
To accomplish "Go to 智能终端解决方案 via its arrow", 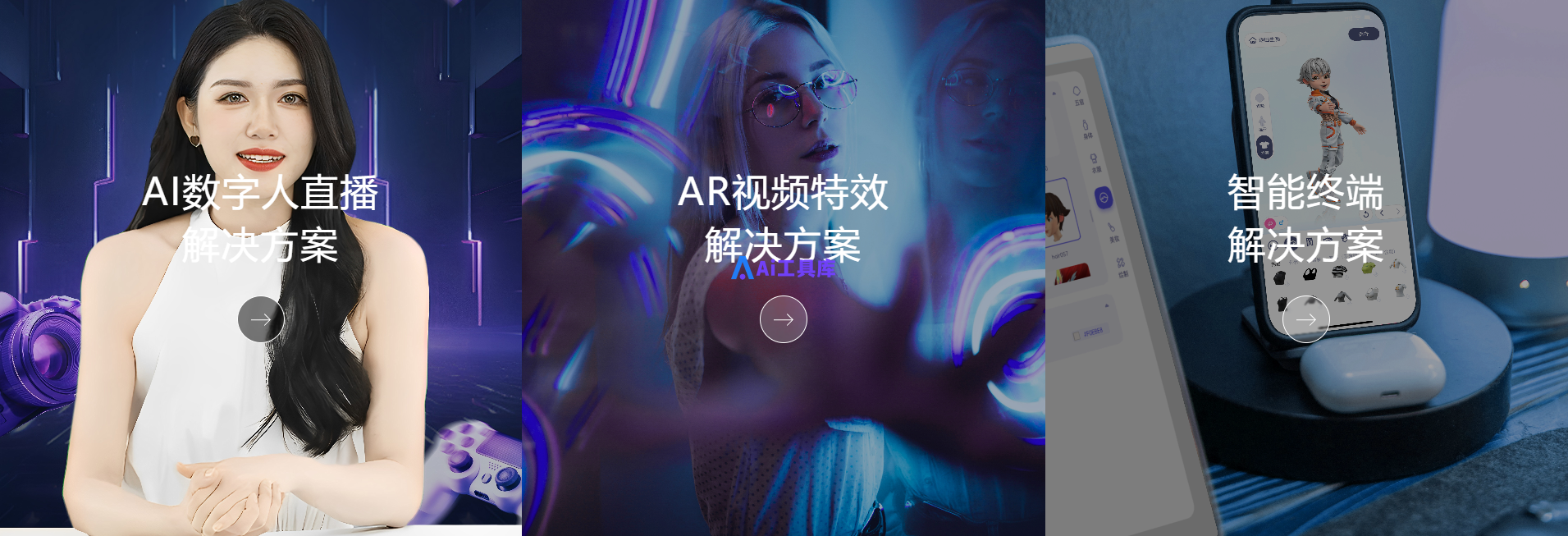I will pos(1305,319).
